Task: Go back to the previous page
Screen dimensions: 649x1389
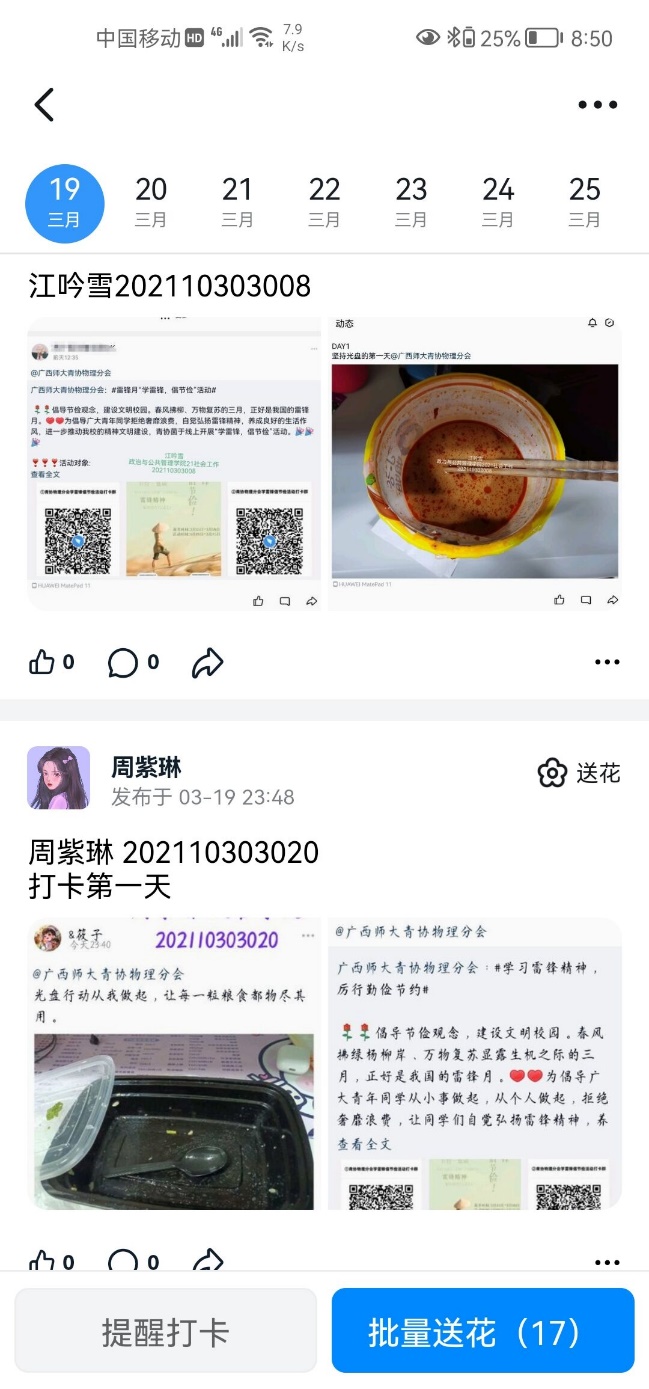Action: [44, 104]
